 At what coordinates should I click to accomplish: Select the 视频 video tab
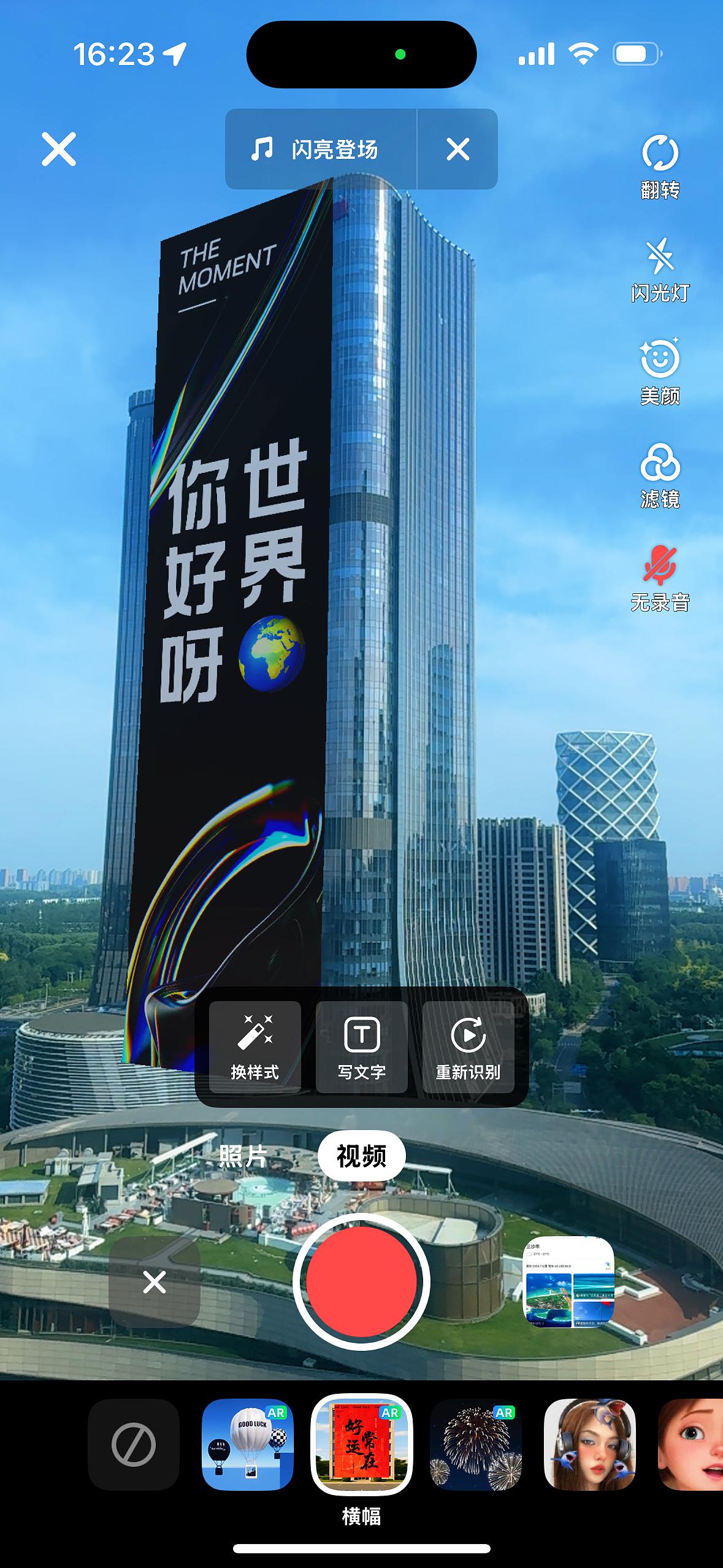[x=361, y=1155]
